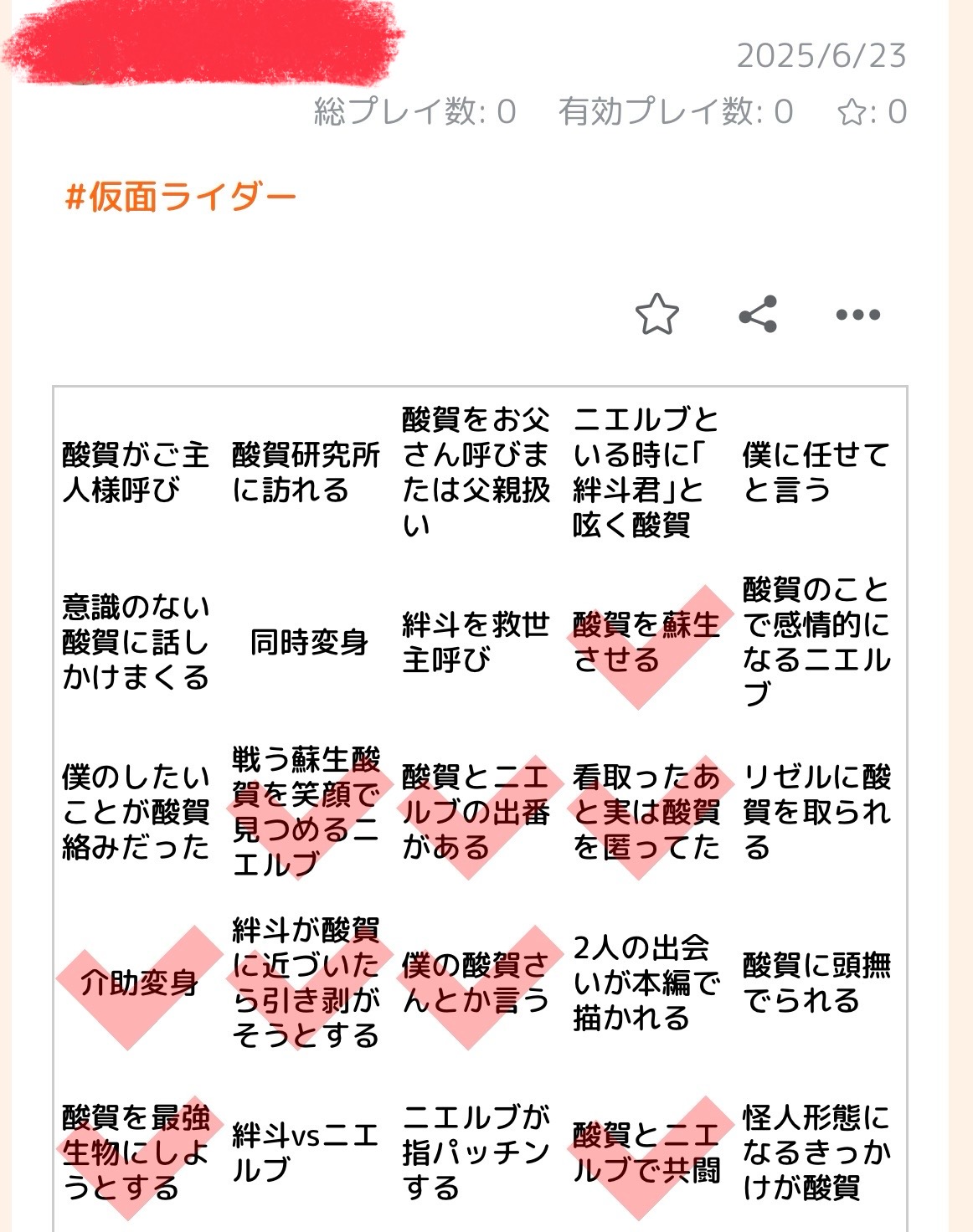Mark the 僕のしたいことが酸賀絡みだった cell

[139, 813]
